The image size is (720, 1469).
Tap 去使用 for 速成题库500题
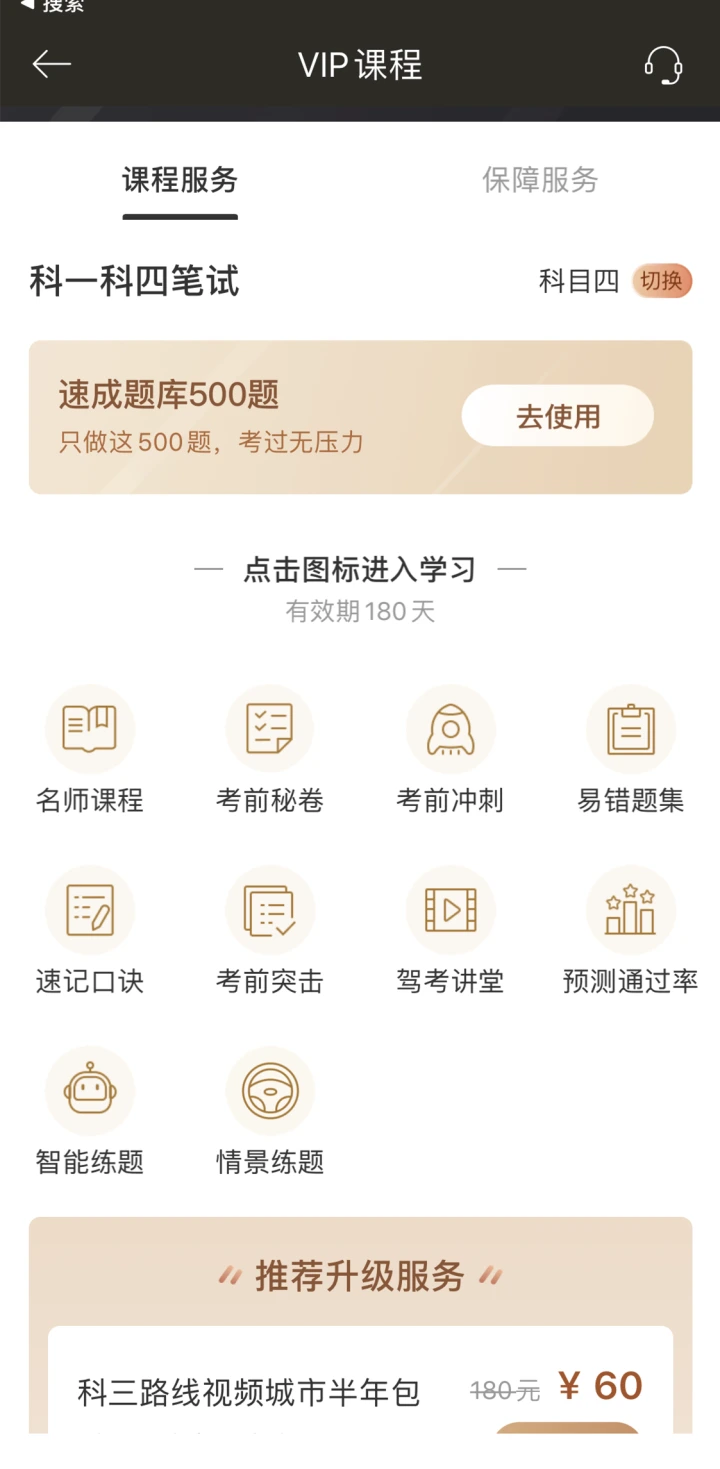click(x=557, y=416)
